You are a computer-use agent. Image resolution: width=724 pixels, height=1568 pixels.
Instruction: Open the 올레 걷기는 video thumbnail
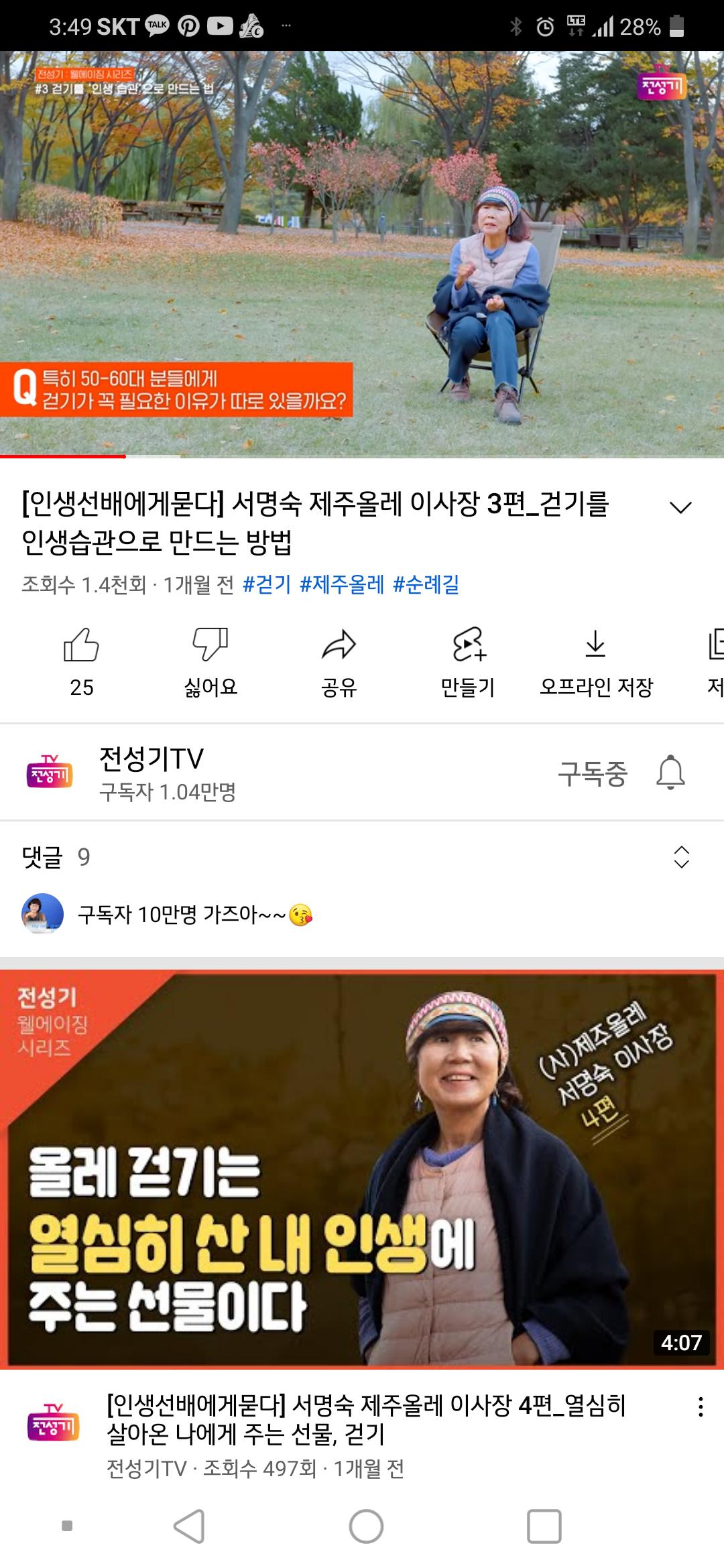point(362,1169)
